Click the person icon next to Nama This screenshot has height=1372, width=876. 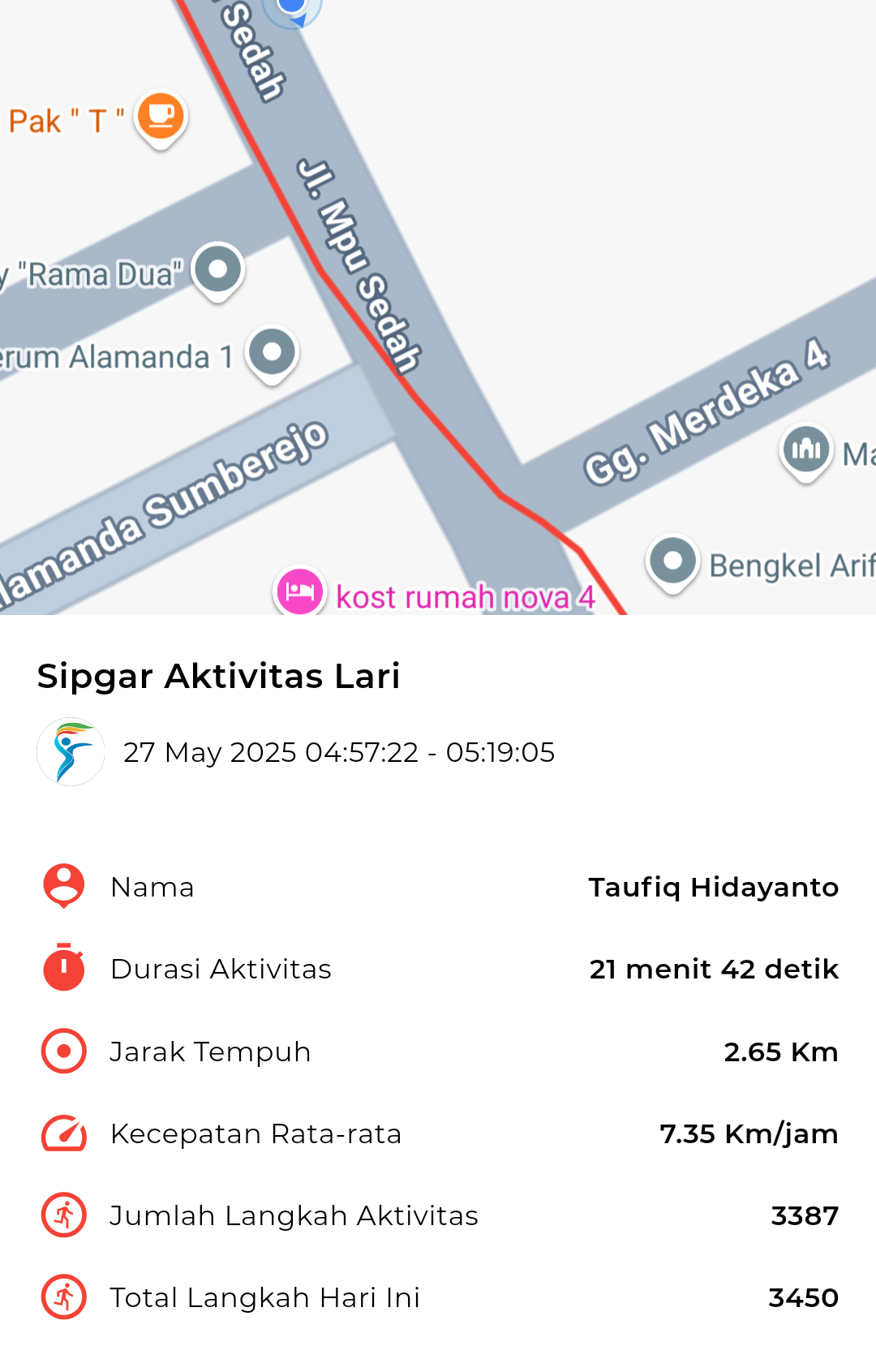pyautogui.click(x=62, y=887)
